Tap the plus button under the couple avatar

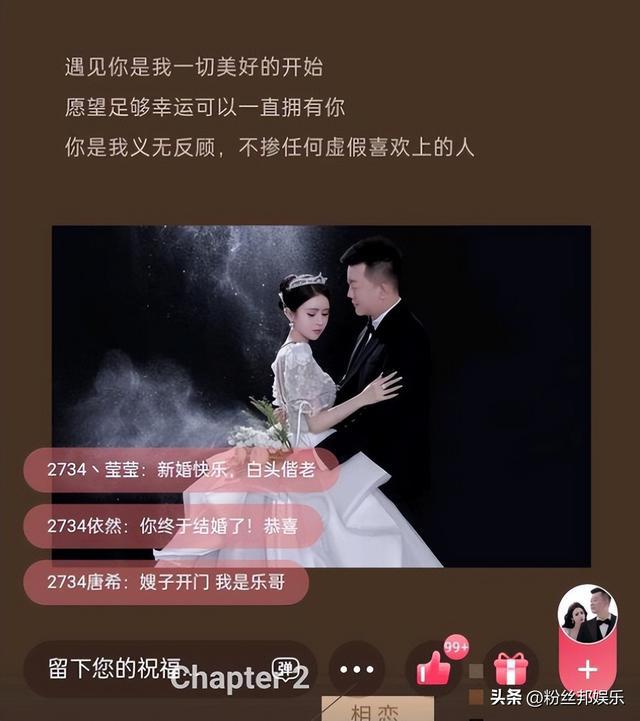[587, 669]
